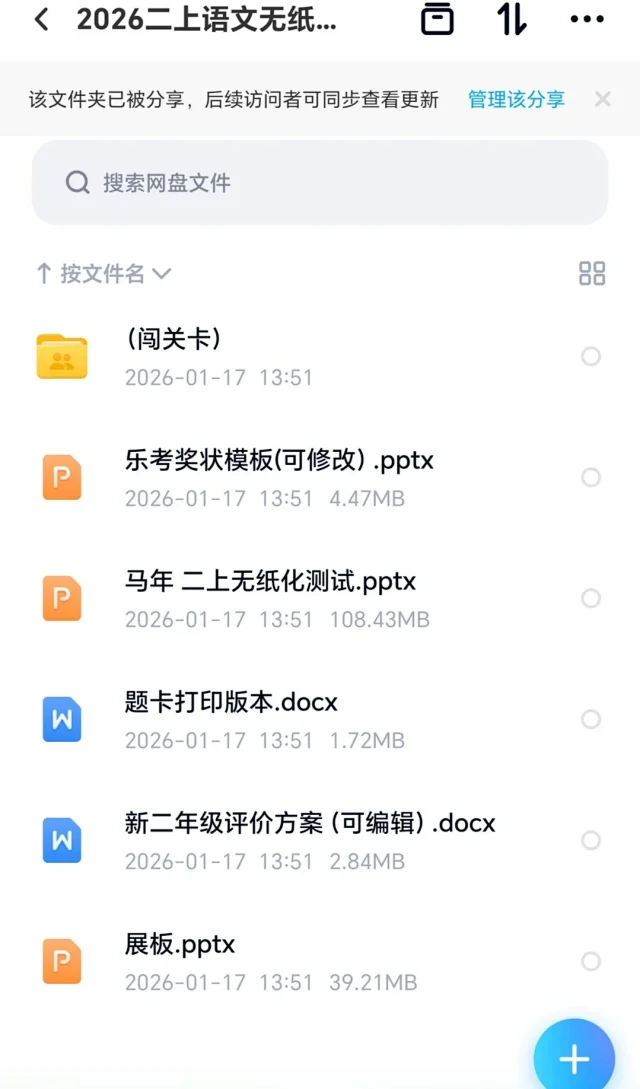Go back from the shared folder
This screenshot has width=640, height=1089.
41,20
